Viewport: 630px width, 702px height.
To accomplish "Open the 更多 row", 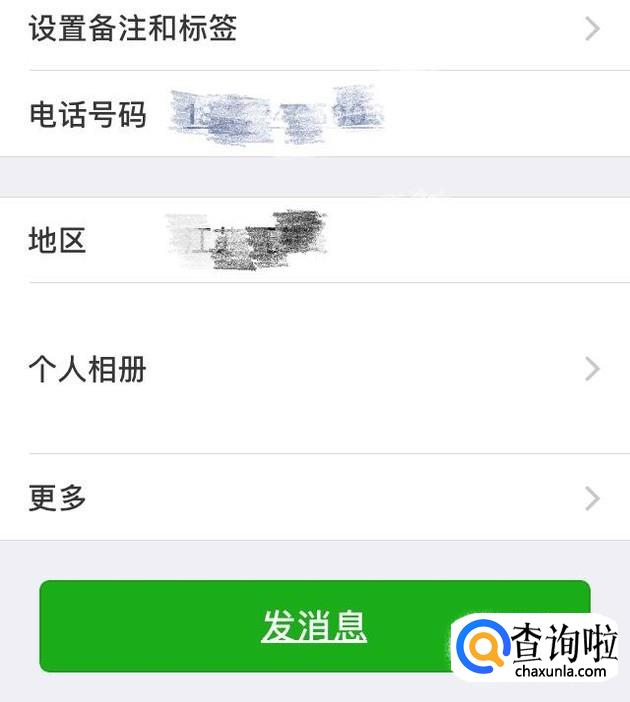I will (314, 497).
